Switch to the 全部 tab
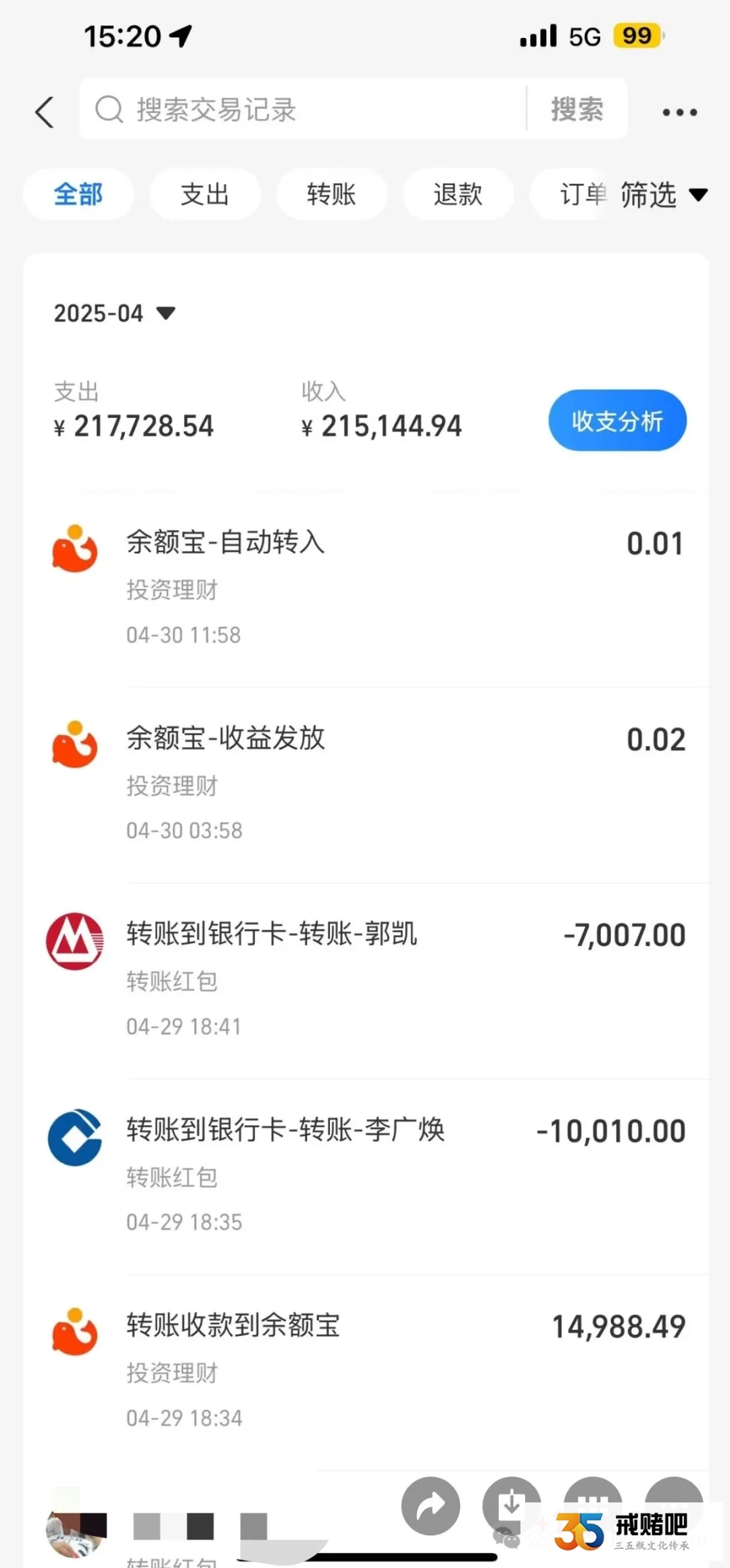 pos(78,195)
